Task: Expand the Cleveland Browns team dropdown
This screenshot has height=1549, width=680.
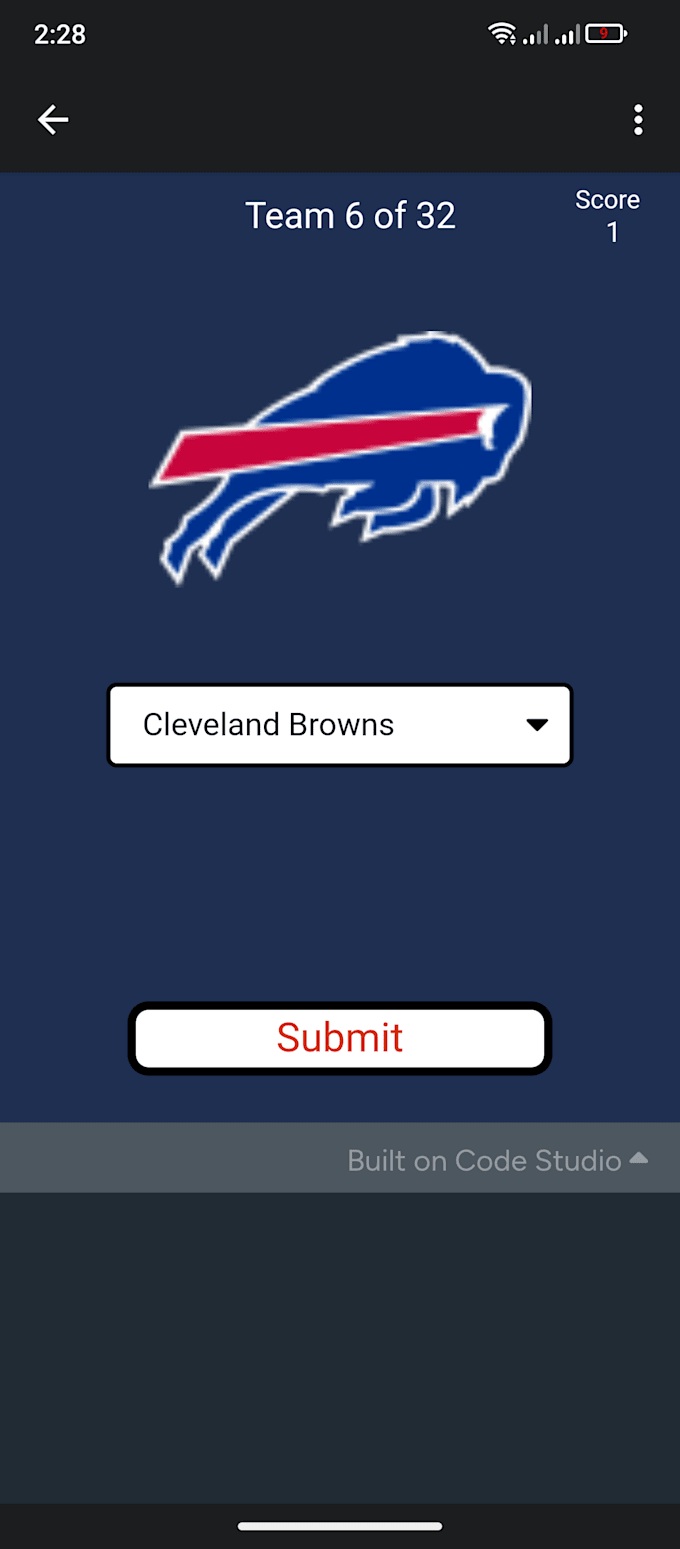Action: pos(340,725)
